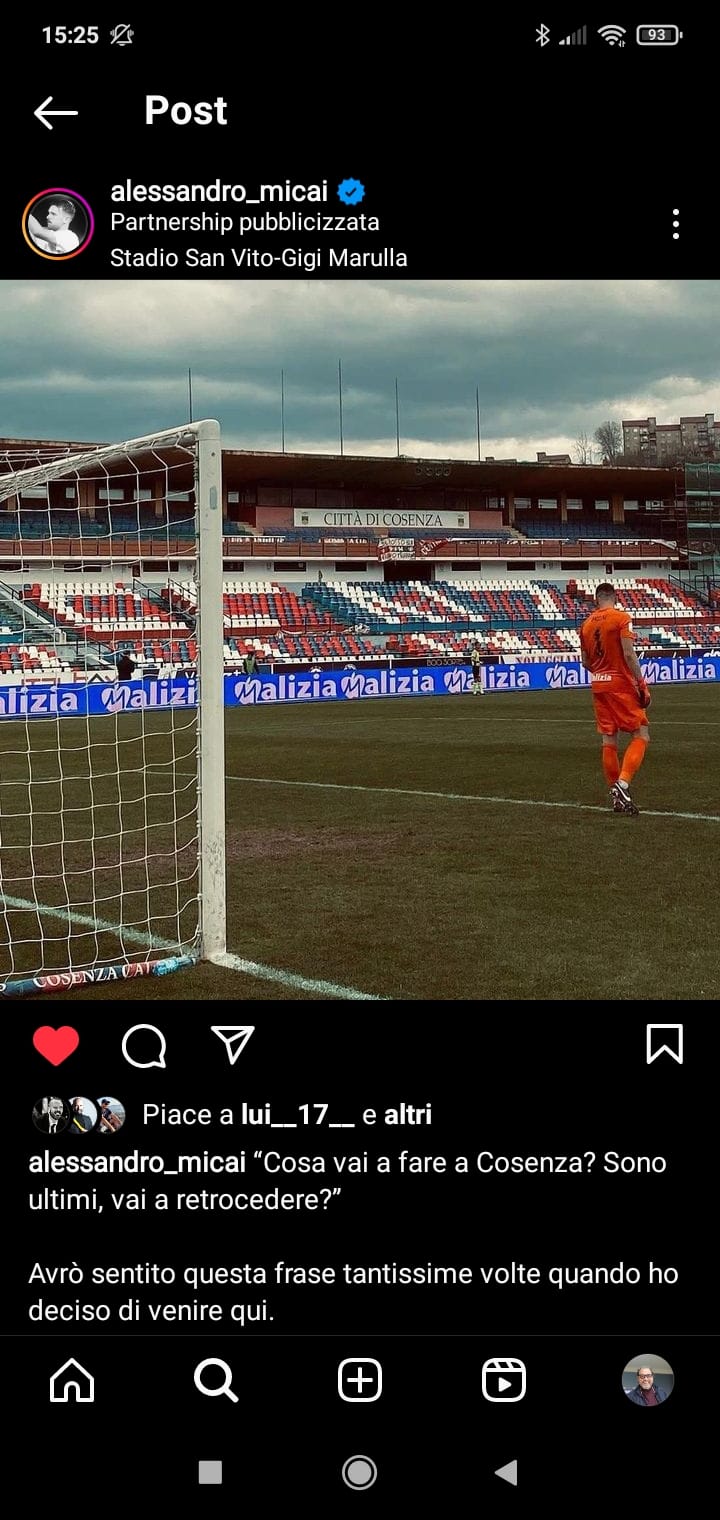
Task: Go back from the Post screen
Action: tap(55, 112)
